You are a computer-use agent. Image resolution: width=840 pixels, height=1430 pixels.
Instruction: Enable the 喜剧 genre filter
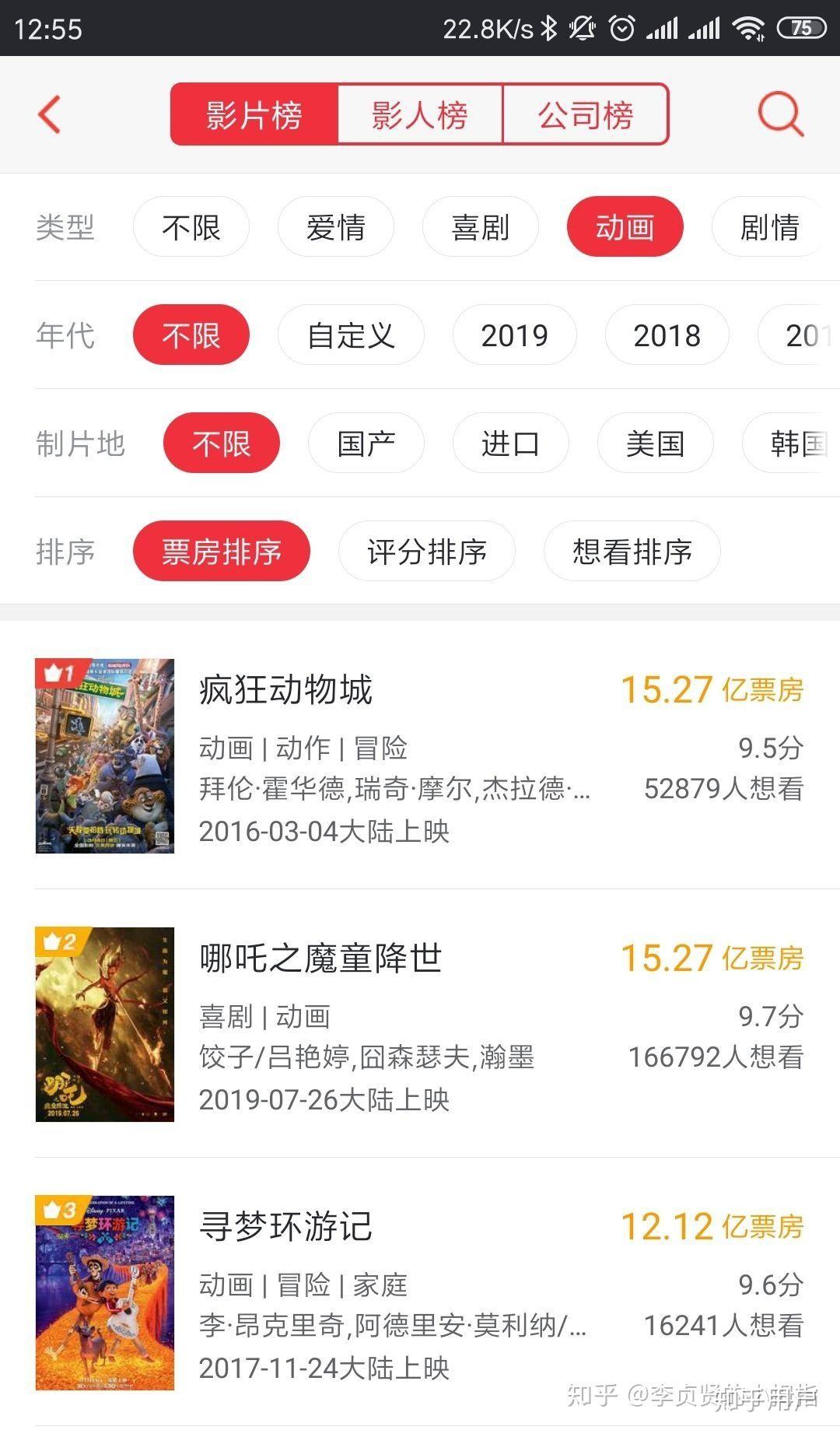click(x=480, y=226)
